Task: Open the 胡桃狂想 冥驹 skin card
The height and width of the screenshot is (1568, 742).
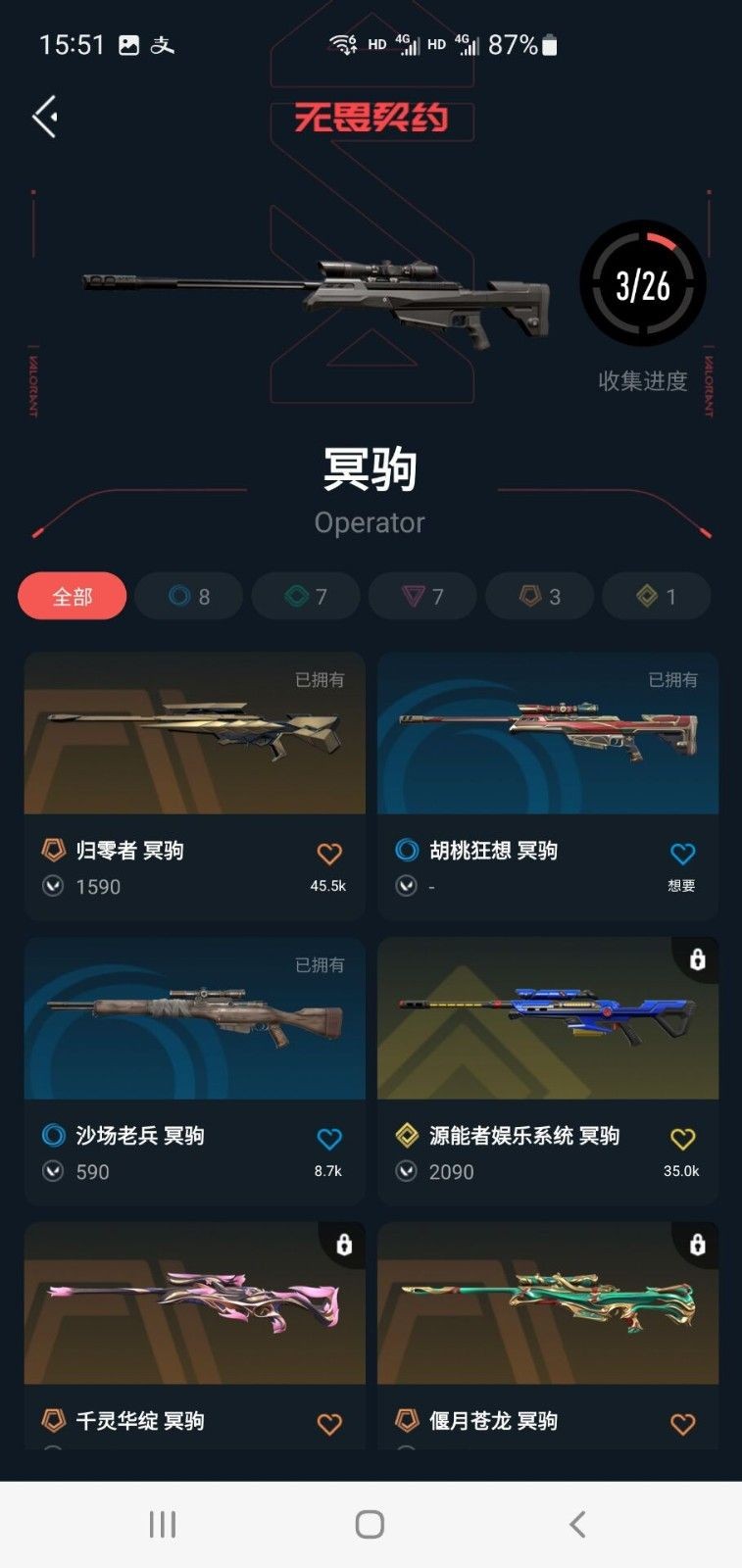Action: [x=547, y=786]
